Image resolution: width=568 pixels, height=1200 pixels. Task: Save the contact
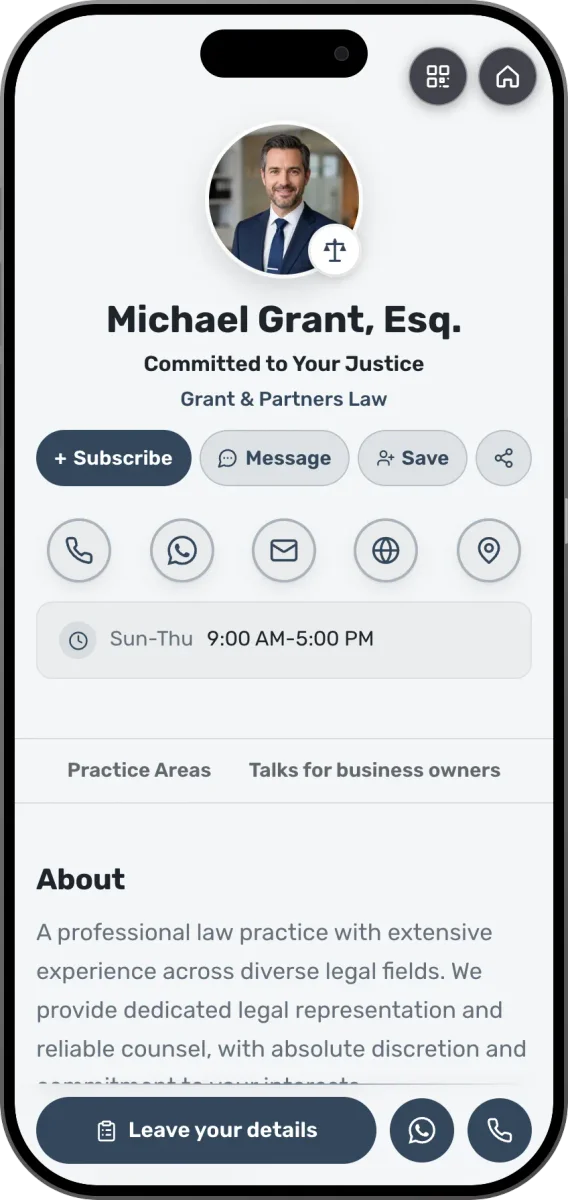[x=413, y=458]
